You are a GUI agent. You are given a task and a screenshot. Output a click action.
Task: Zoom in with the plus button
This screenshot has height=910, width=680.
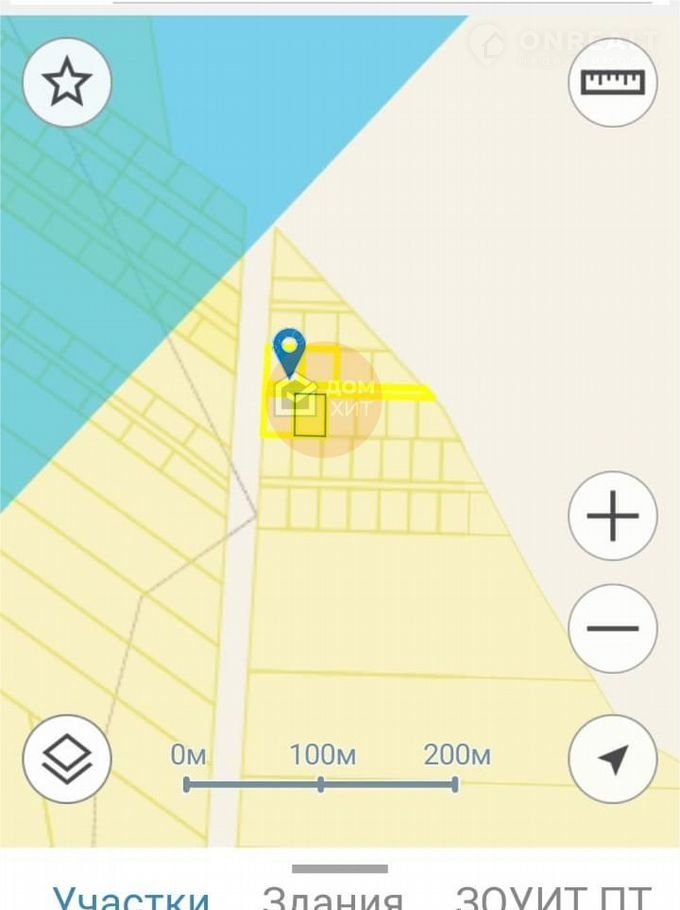[x=612, y=517]
